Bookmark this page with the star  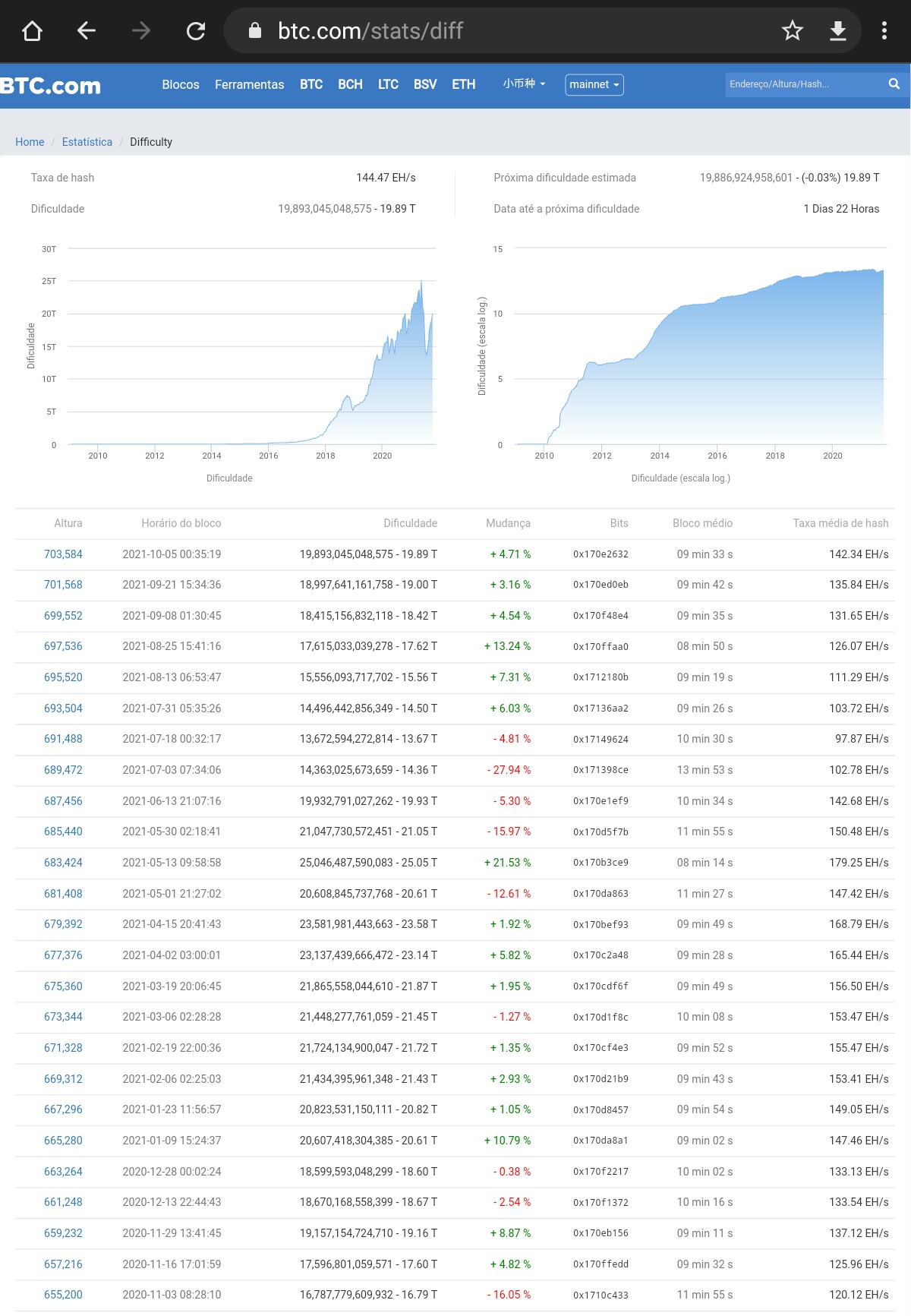pos(792,31)
